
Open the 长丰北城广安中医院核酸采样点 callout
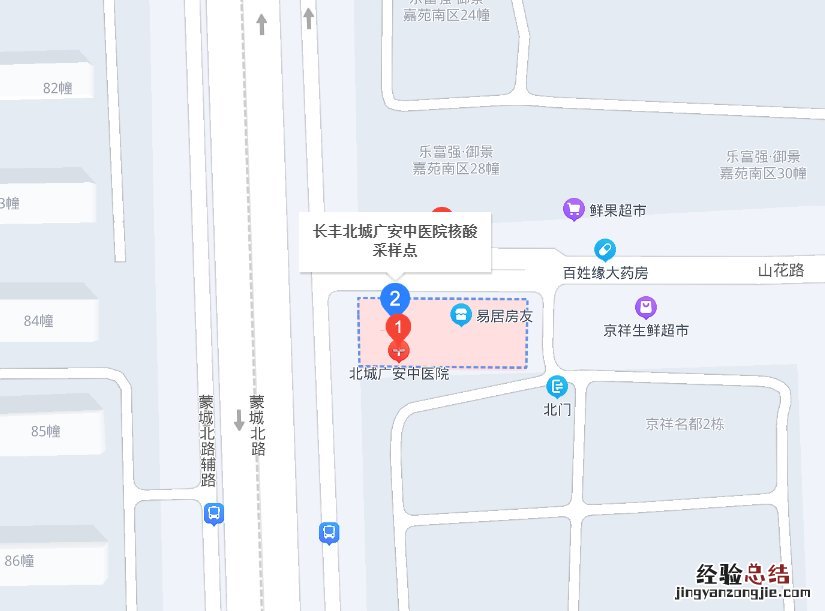396,241
